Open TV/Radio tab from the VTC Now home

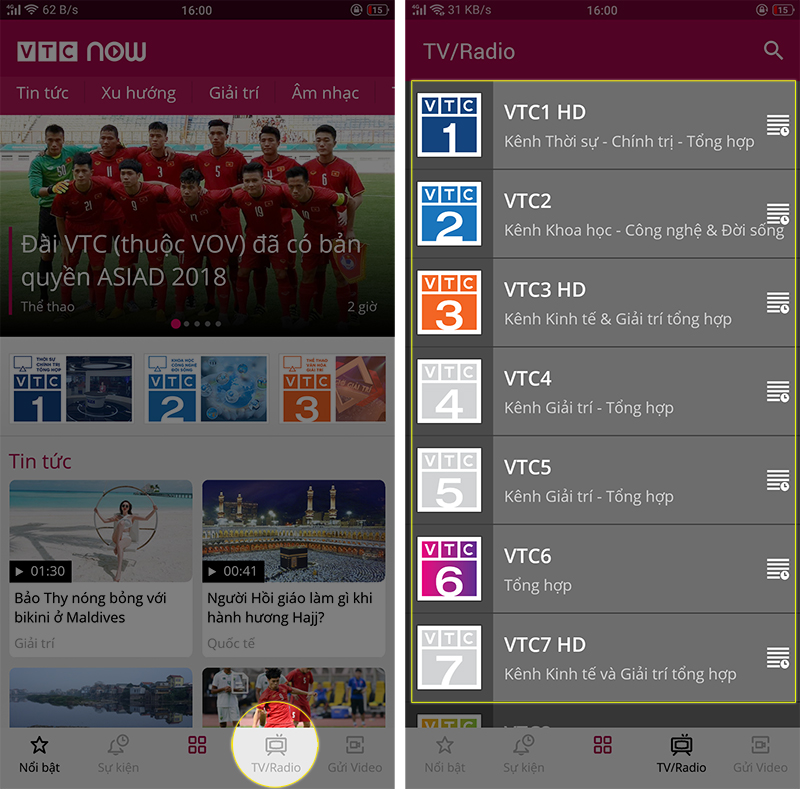[x=275, y=753]
